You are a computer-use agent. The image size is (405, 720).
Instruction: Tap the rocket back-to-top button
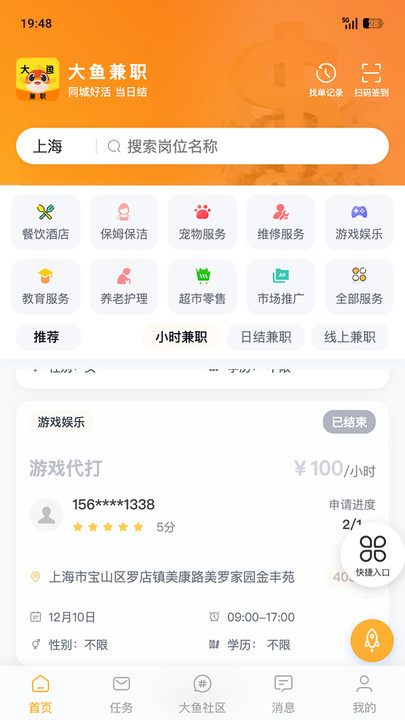372,641
